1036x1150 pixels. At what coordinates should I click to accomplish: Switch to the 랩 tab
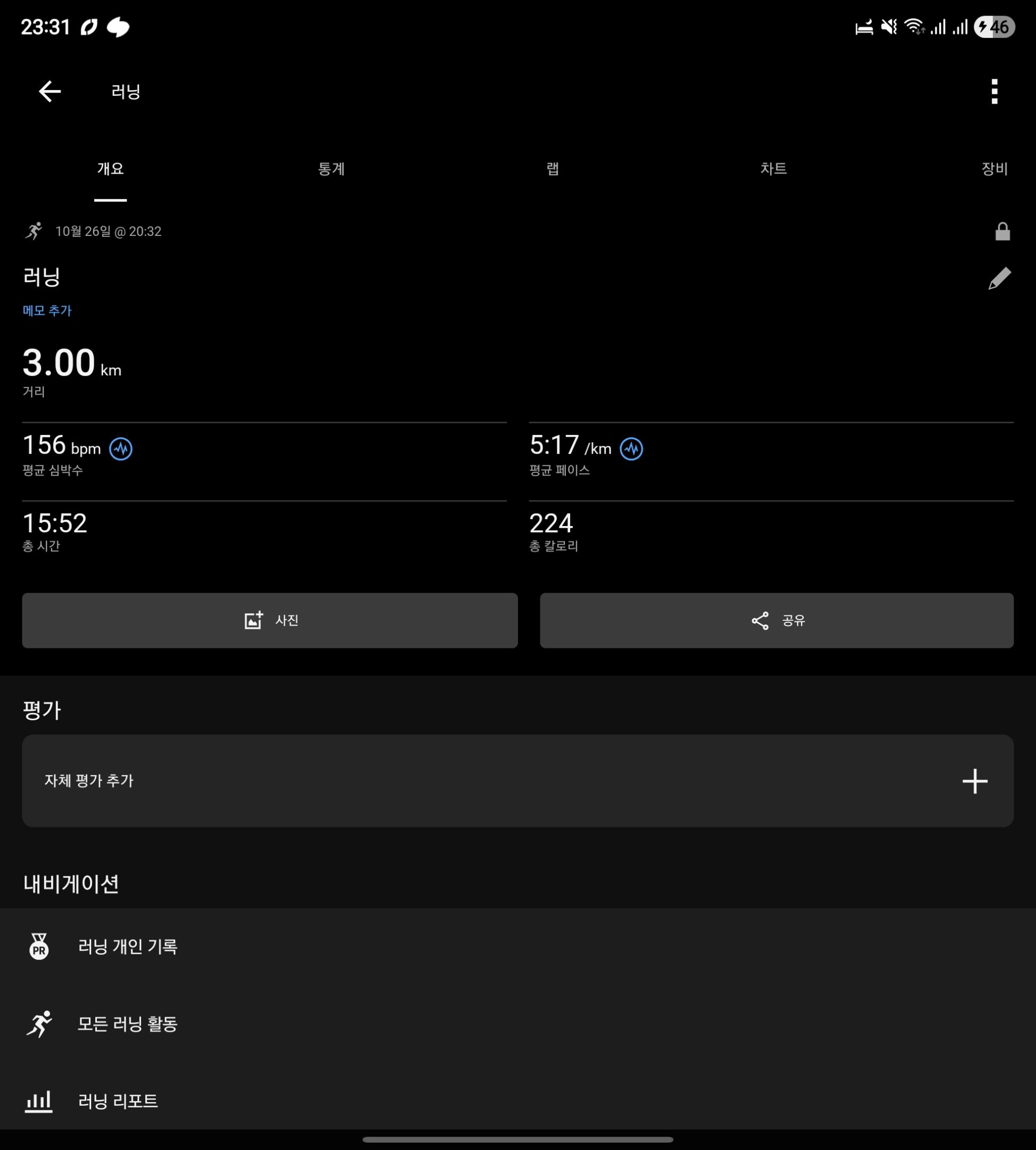coord(552,169)
